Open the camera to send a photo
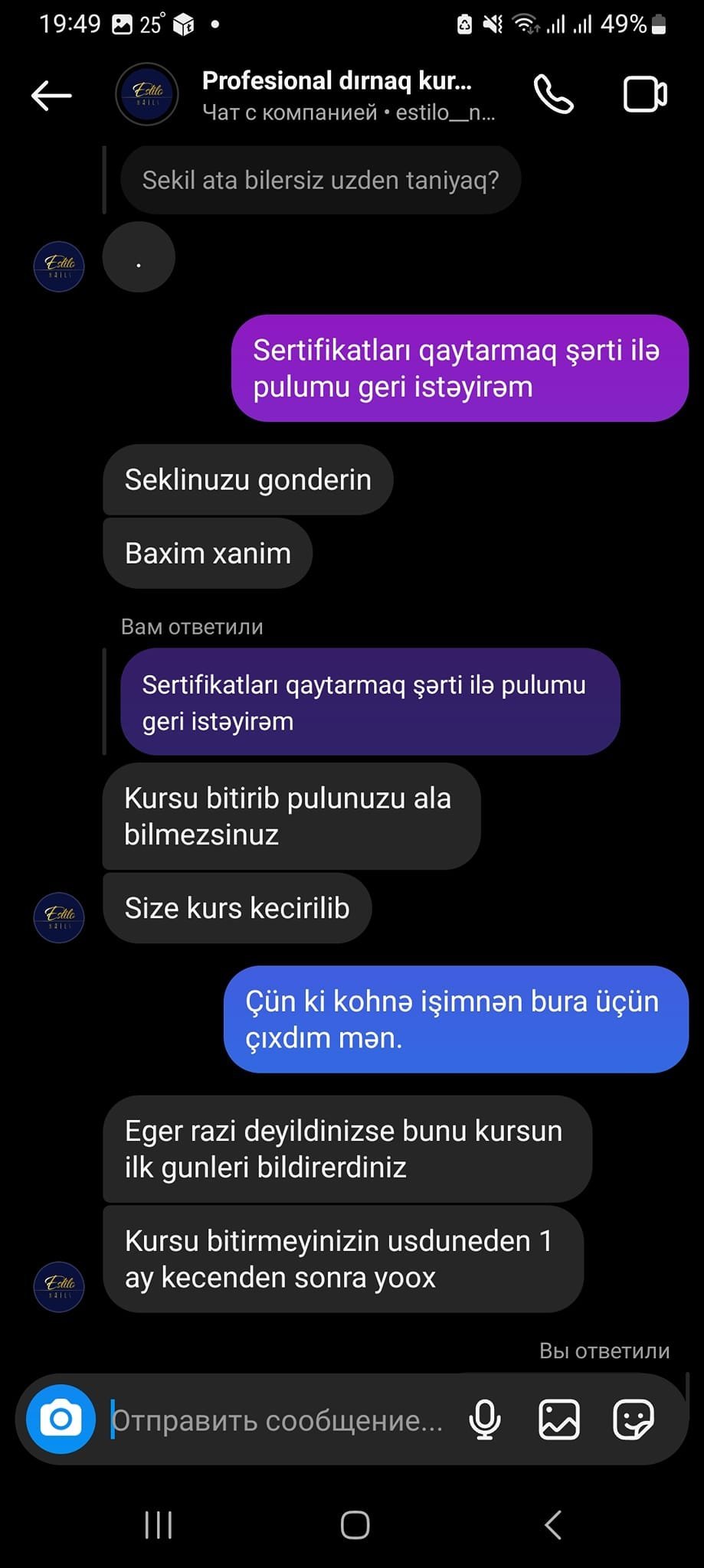The width and height of the screenshot is (704, 1568). coord(61,1419)
